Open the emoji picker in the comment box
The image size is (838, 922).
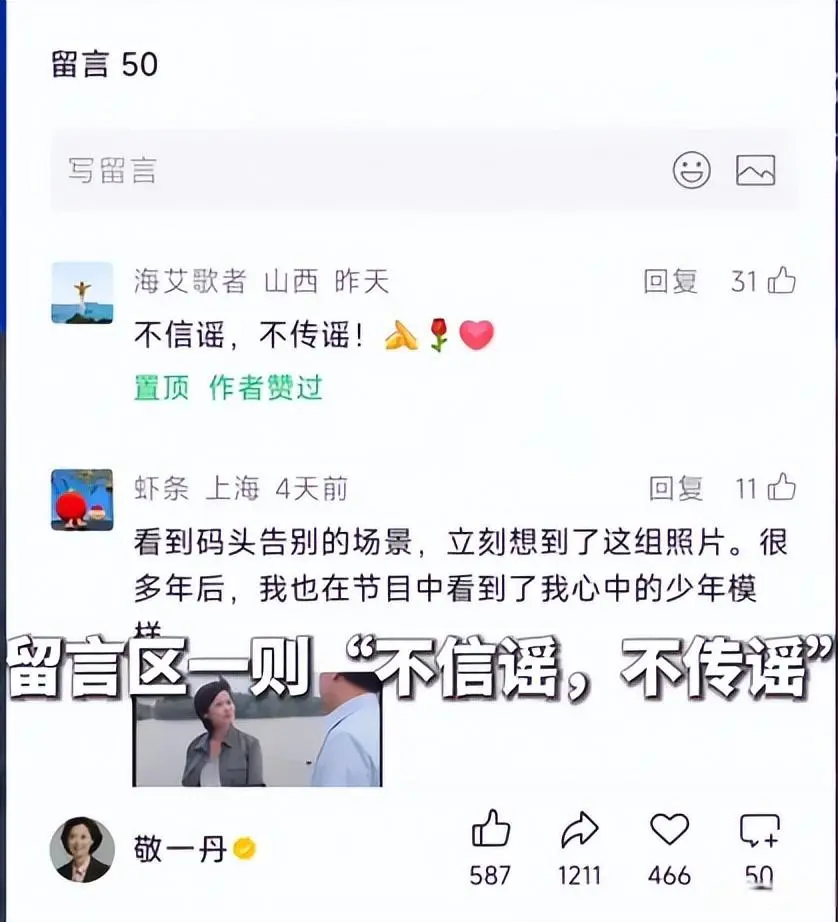(692, 171)
